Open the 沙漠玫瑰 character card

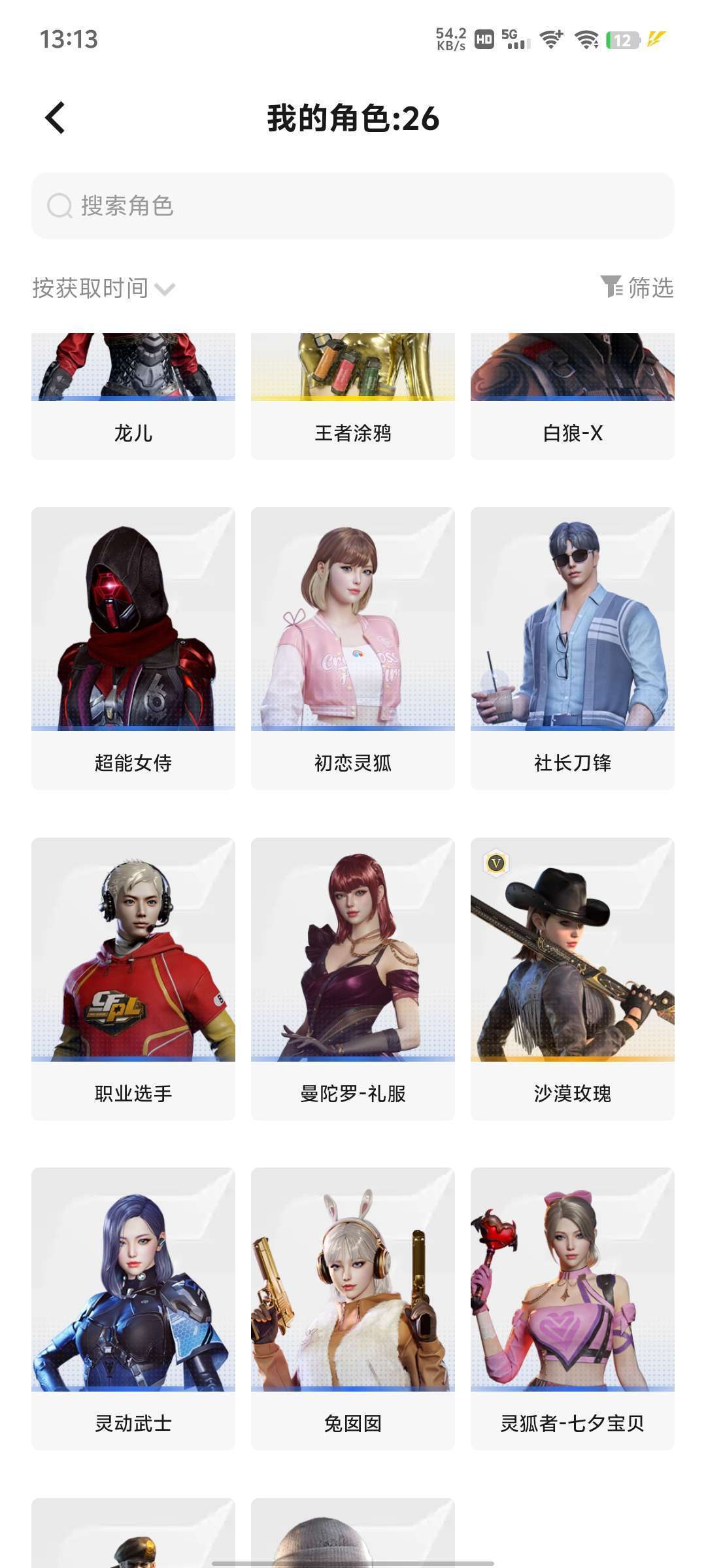click(x=573, y=977)
